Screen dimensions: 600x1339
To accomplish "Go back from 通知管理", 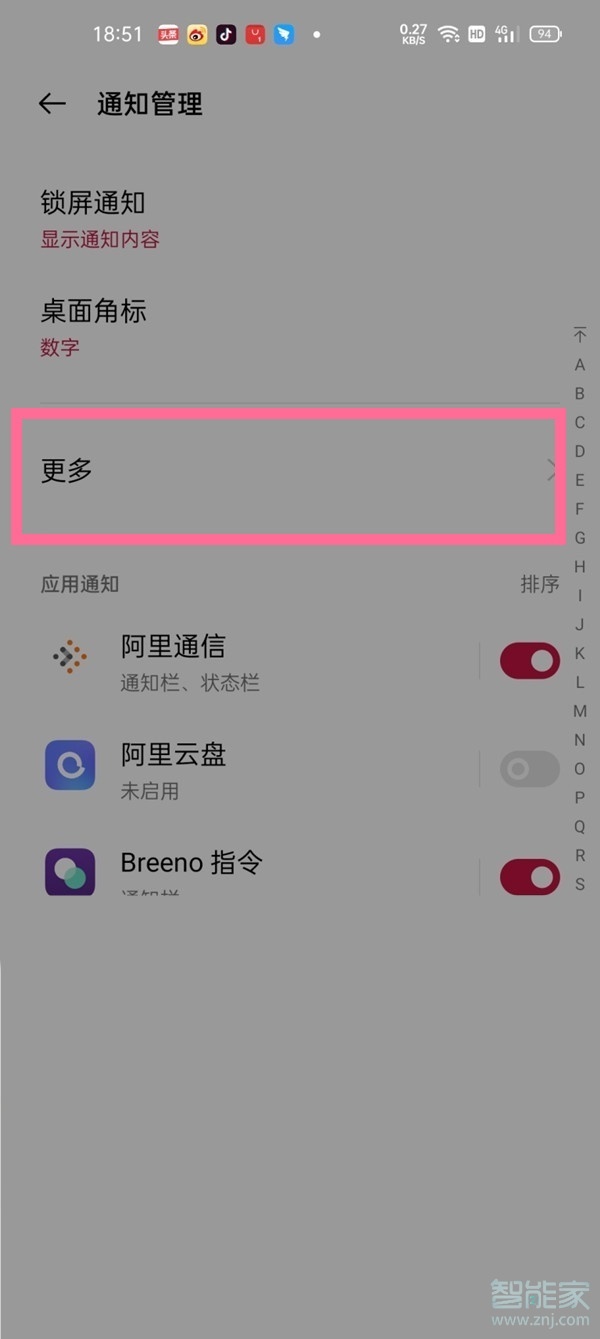I will point(52,104).
